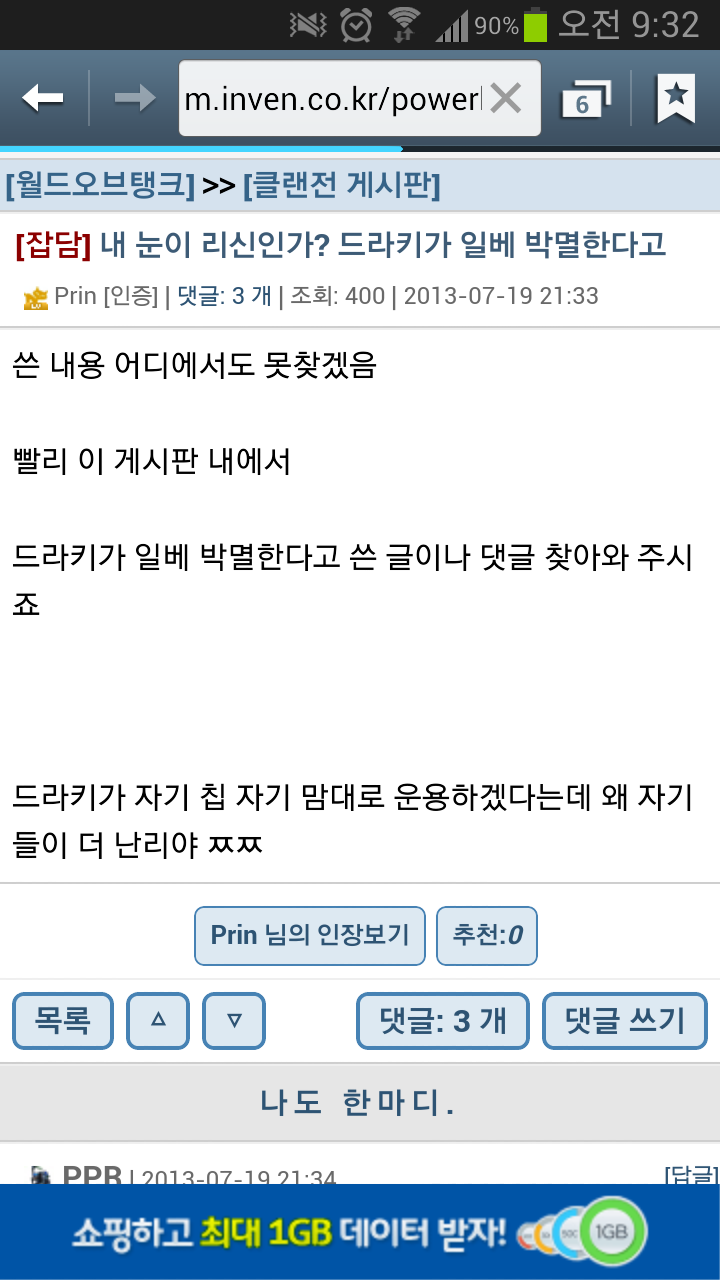Click Prin's verified badge icon
720x1280 pixels.
[x=33, y=295]
